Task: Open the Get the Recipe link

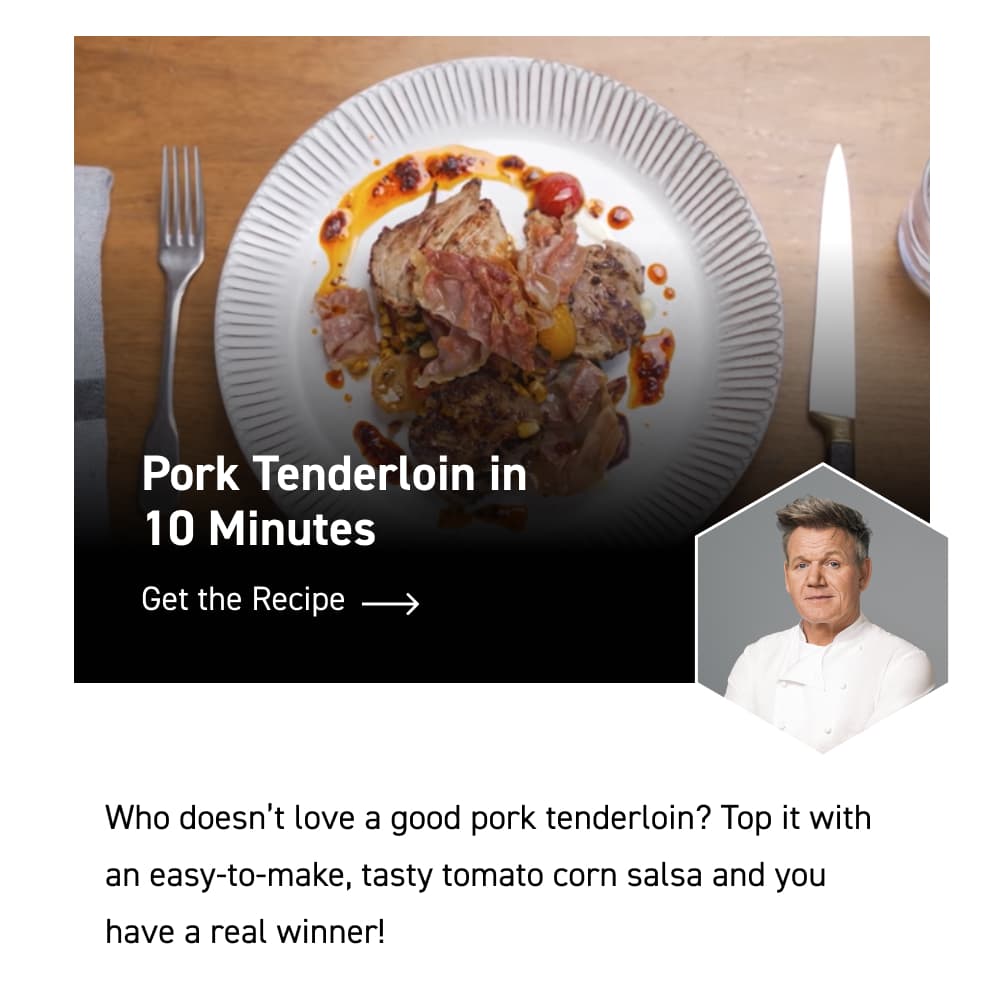Action: [x=279, y=601]
